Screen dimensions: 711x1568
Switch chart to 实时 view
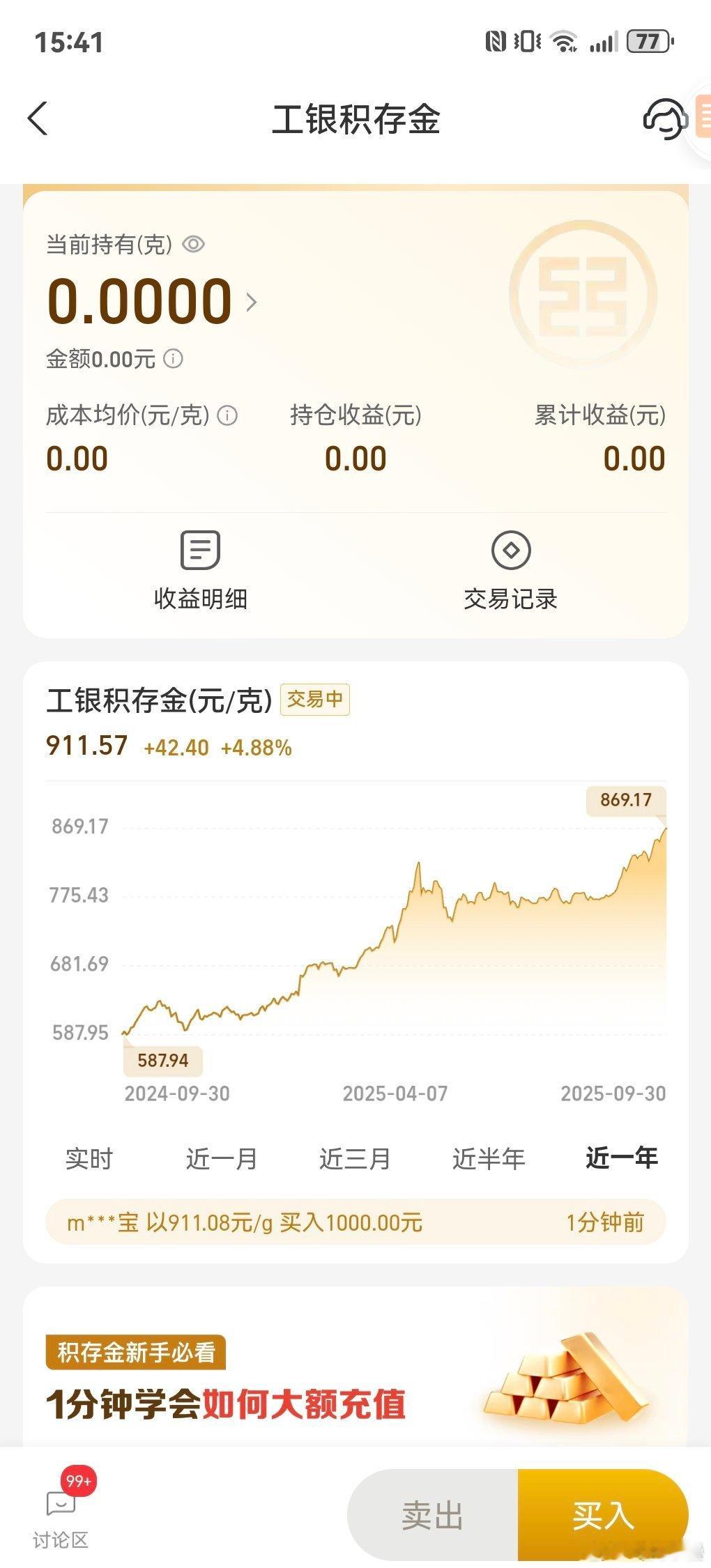point(89,1158)
